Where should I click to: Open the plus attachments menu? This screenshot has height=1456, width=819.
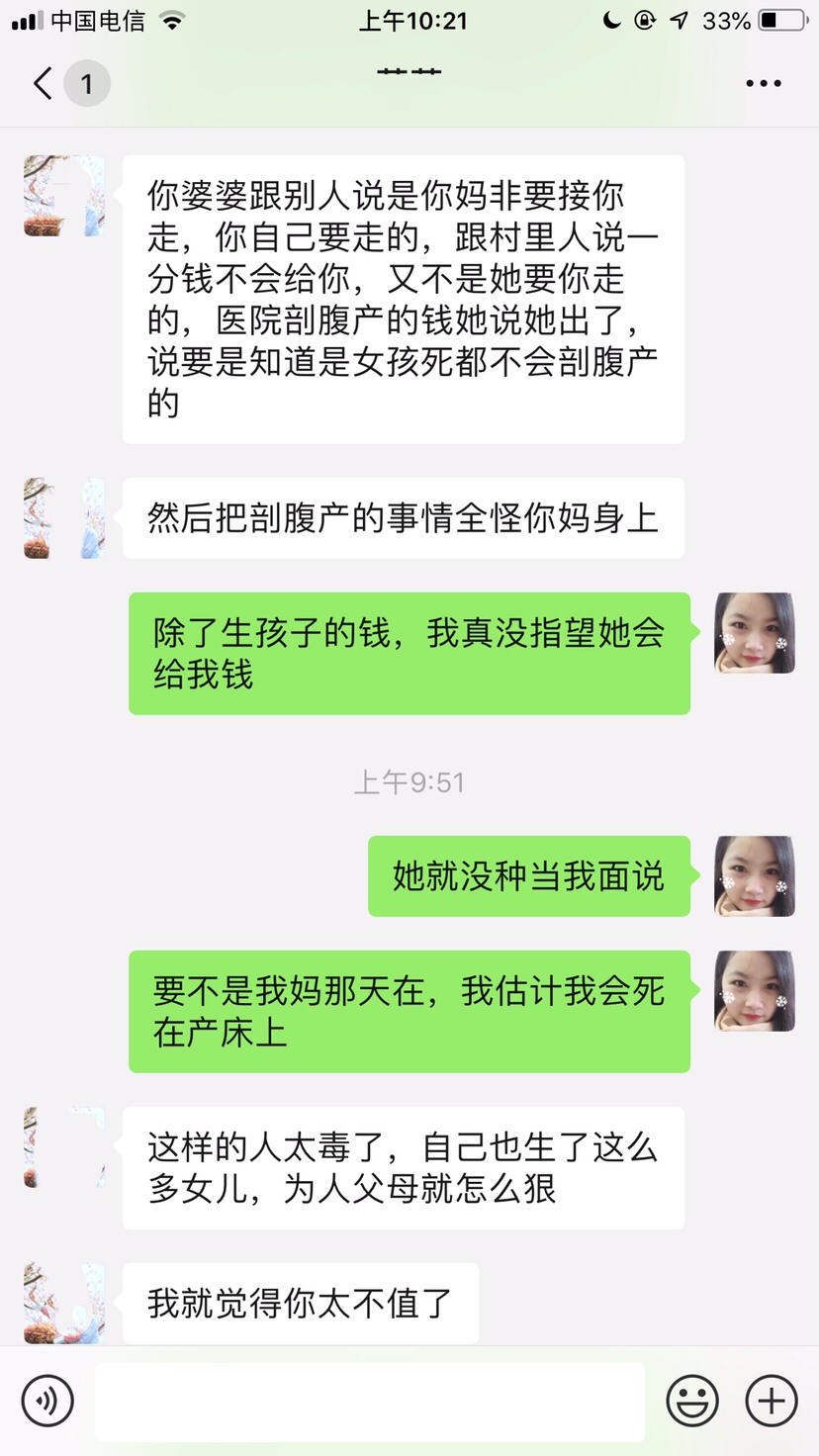(x=772, y=1401)
